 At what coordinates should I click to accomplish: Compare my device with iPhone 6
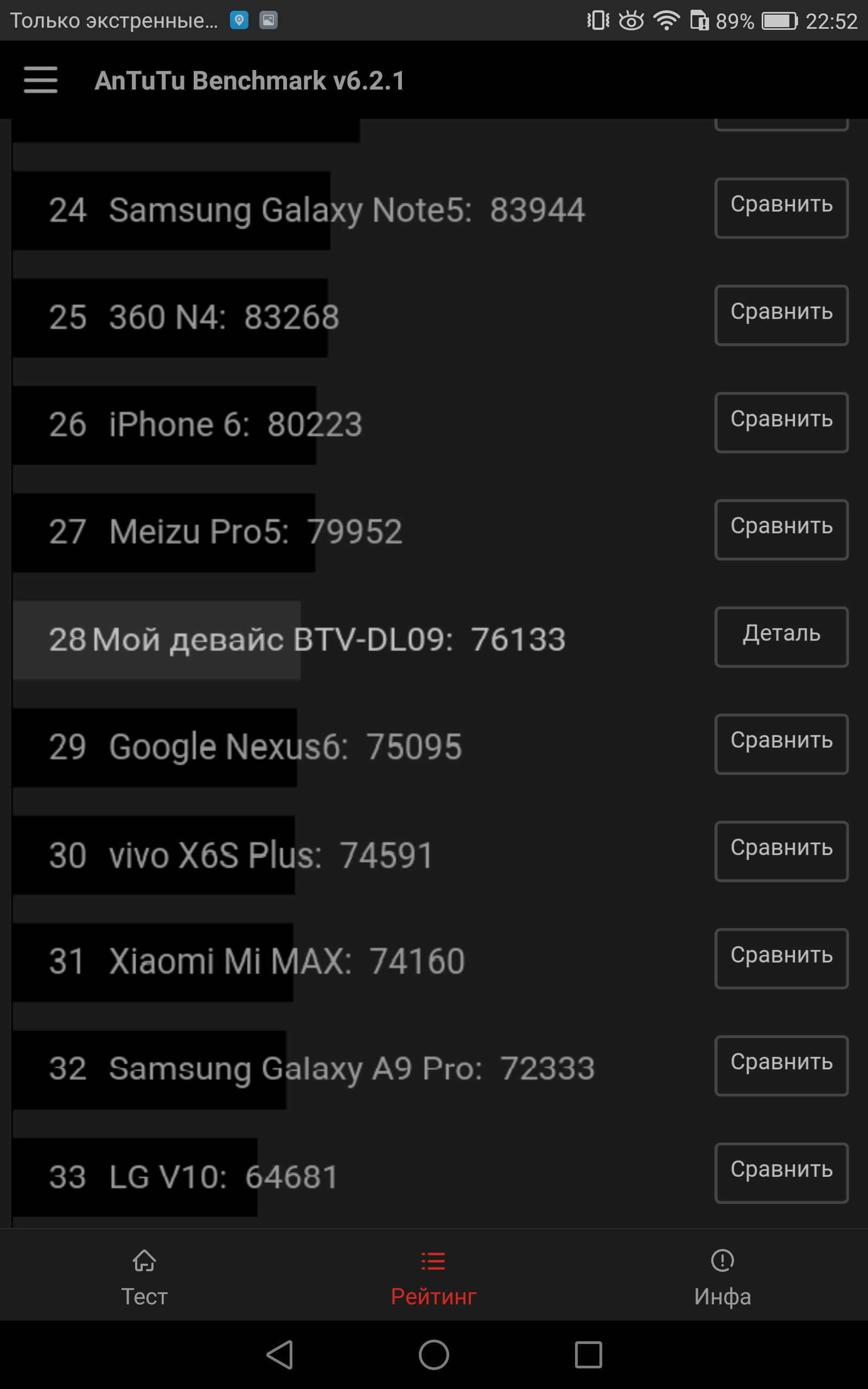[x=781, y=423]
